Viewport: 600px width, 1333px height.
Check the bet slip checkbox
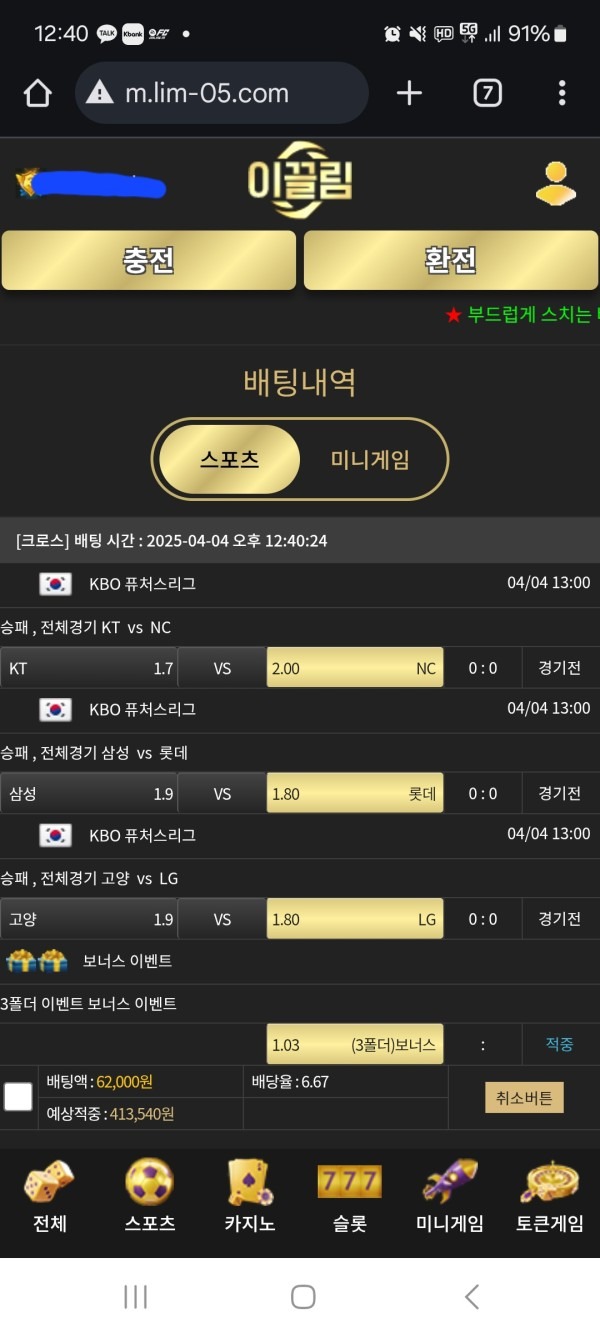pyautogui.click(x=18, y=1097)
